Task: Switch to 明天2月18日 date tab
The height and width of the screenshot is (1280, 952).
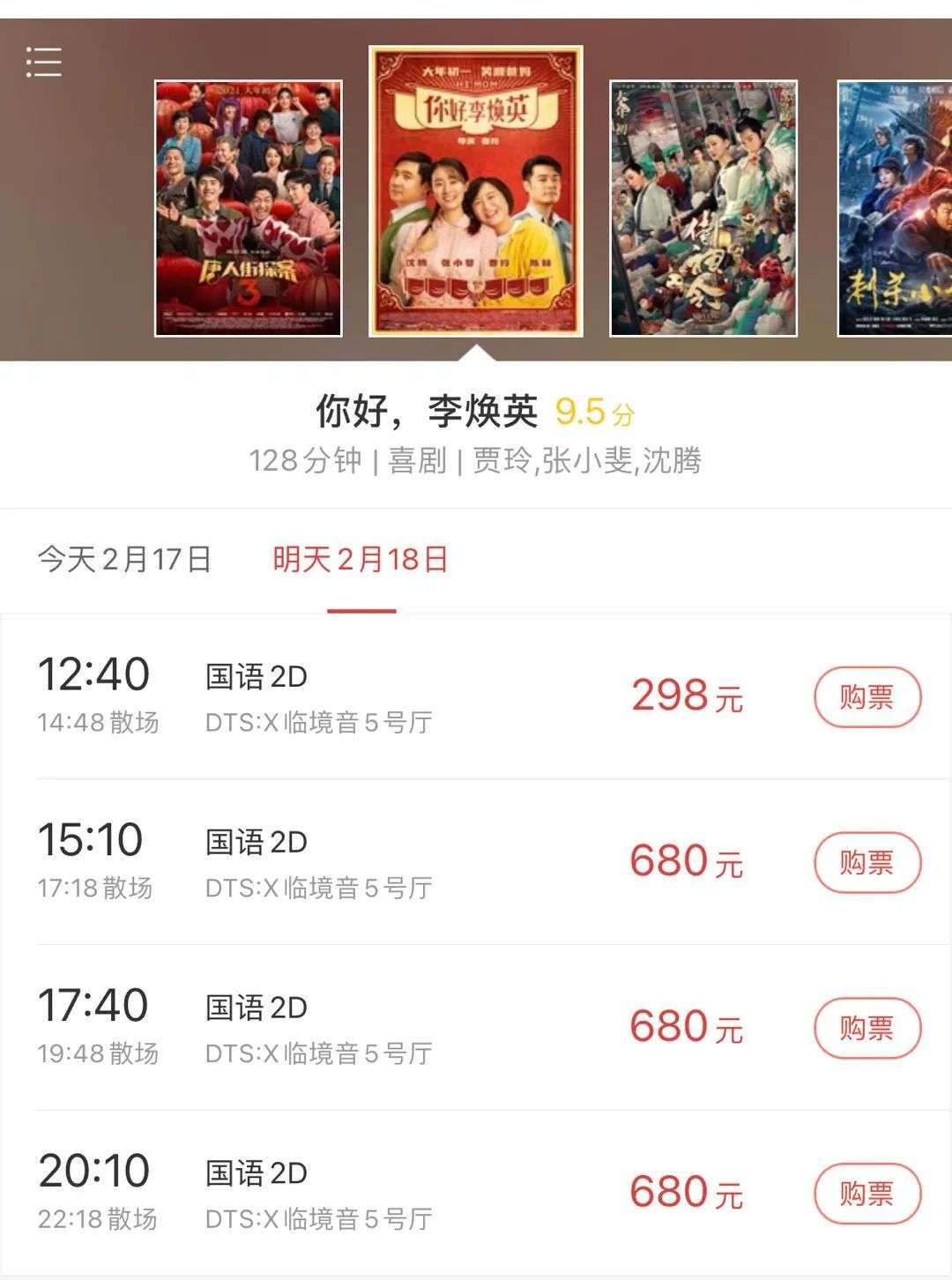Action: [361, 559]
